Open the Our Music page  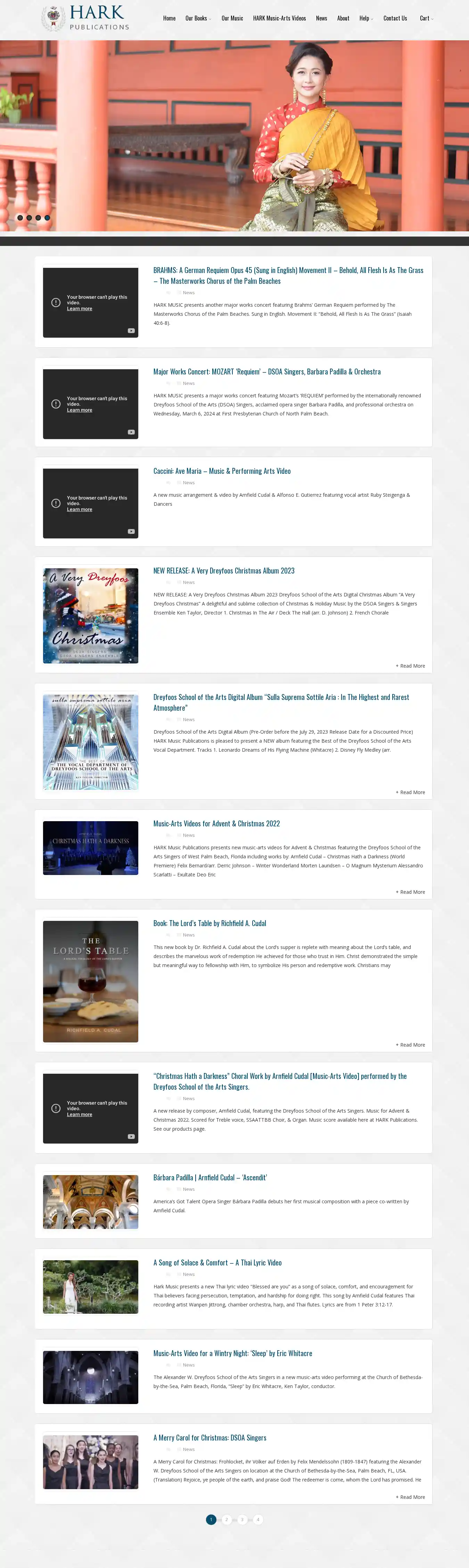pyautogui.click(x=232, y=18)
